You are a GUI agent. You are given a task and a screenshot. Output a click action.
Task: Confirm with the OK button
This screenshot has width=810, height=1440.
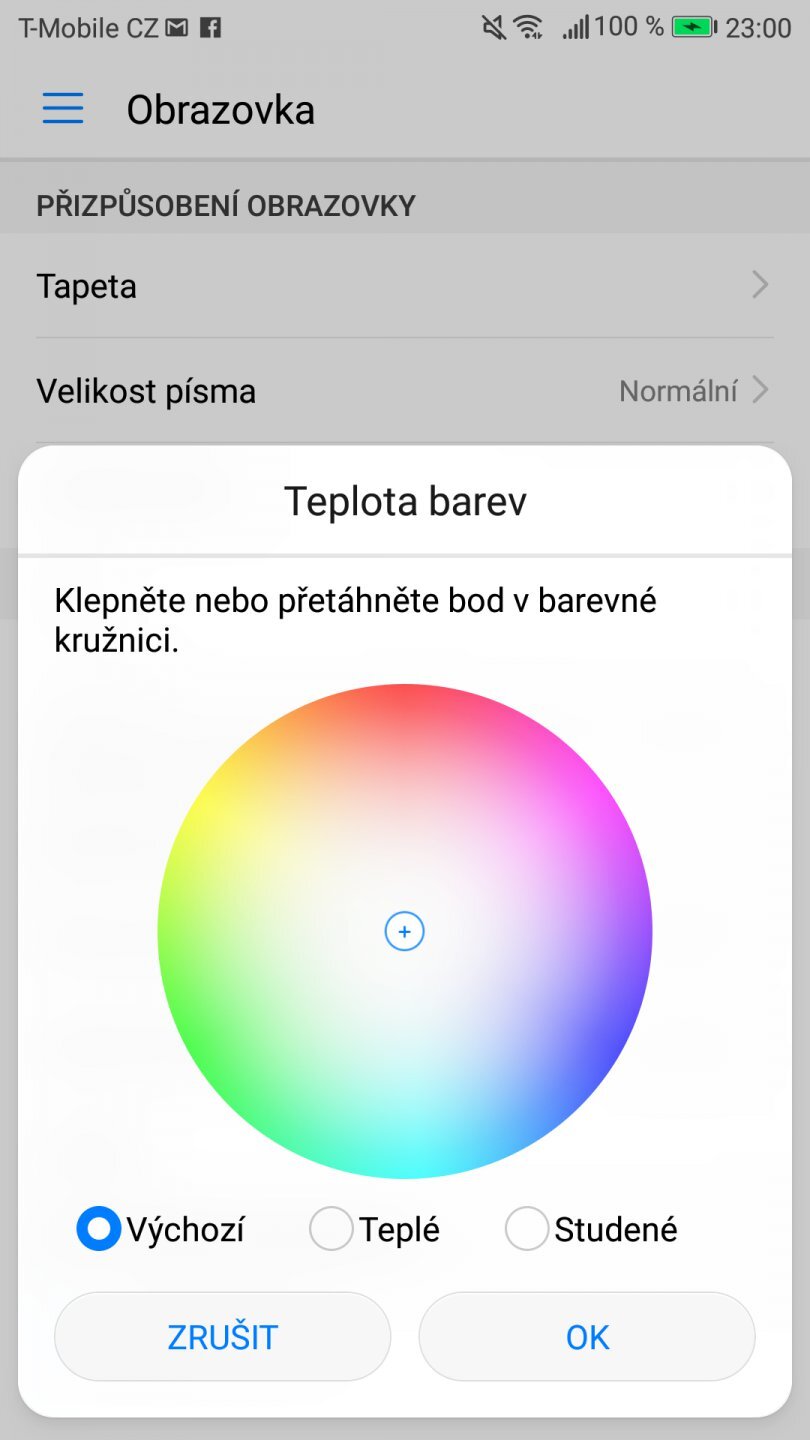(586, 1336)
